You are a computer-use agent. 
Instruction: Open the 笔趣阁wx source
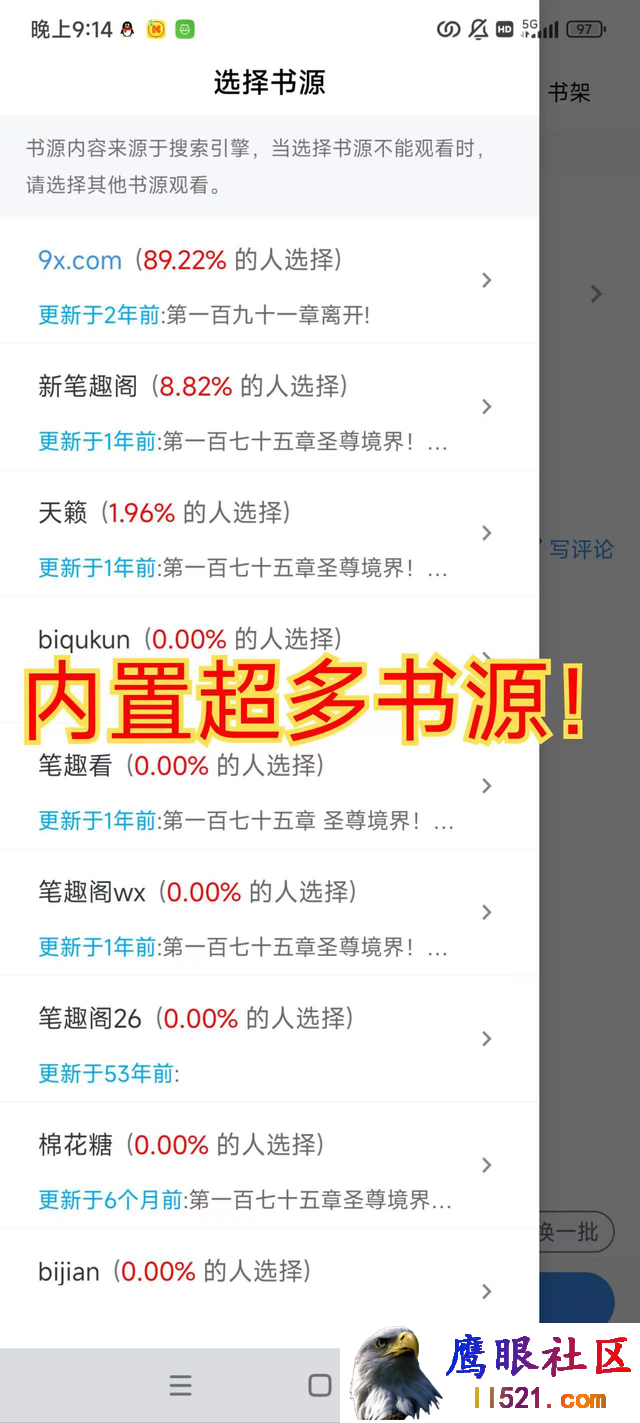(269, 913)
